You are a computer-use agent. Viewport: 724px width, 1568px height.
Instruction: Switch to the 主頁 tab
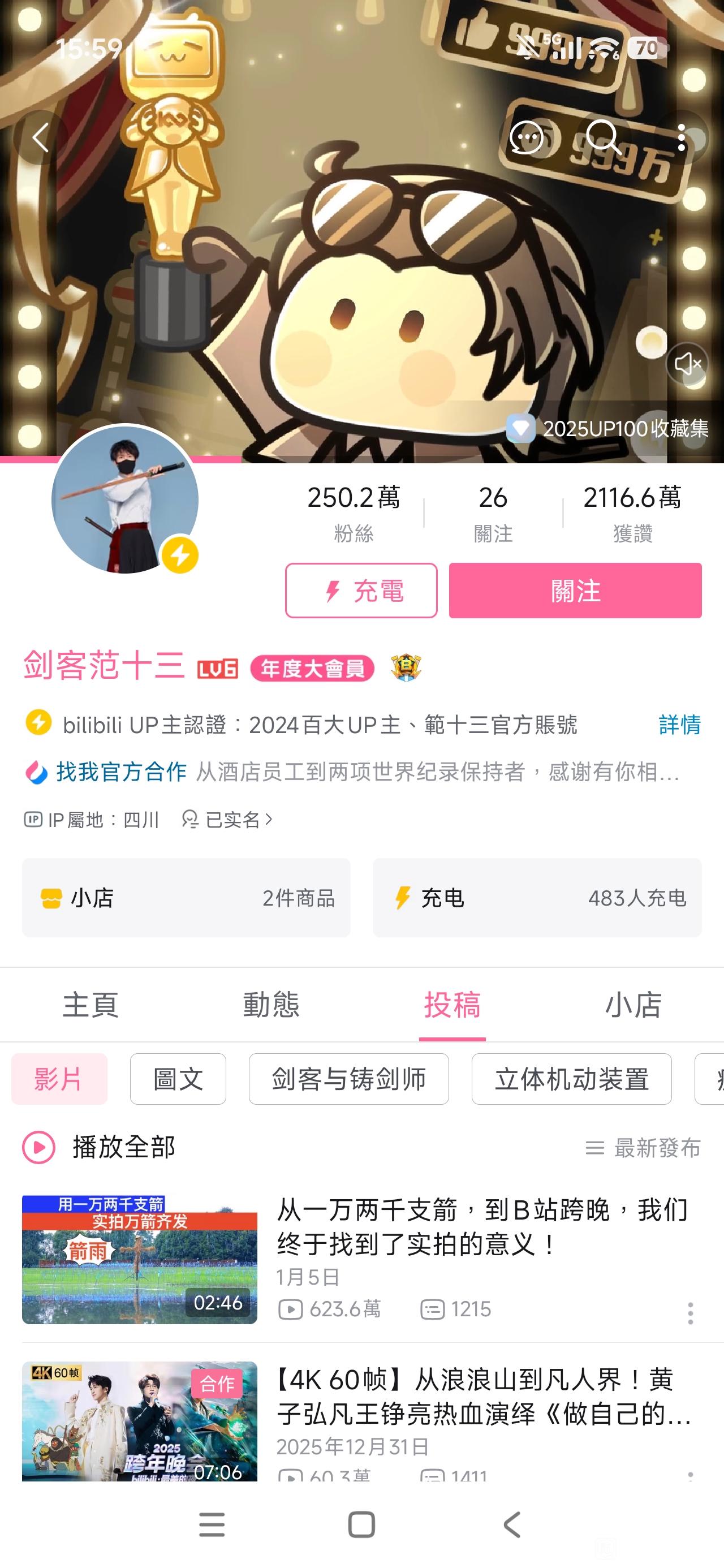pyautogui.click(x=90, y=1005)
